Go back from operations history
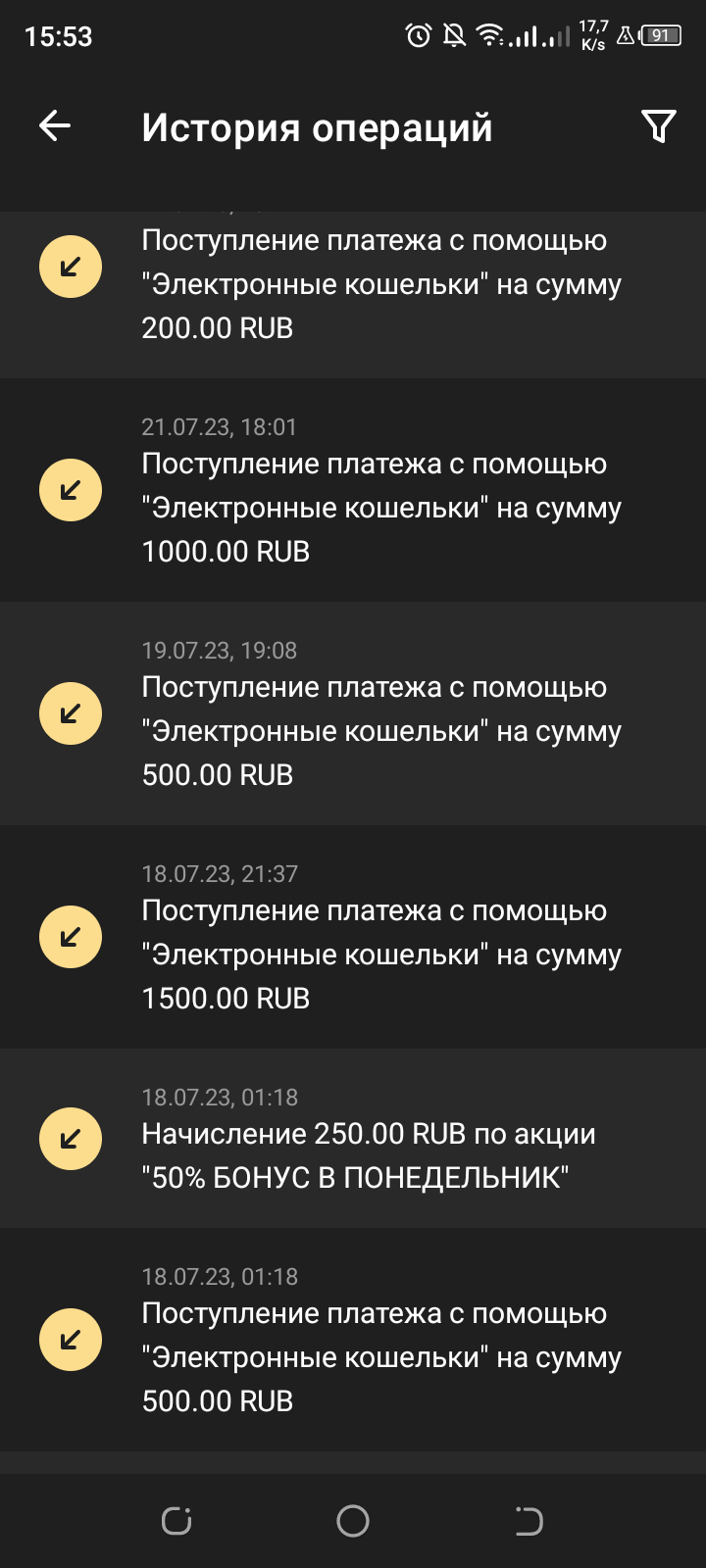 tap(55, 126)
